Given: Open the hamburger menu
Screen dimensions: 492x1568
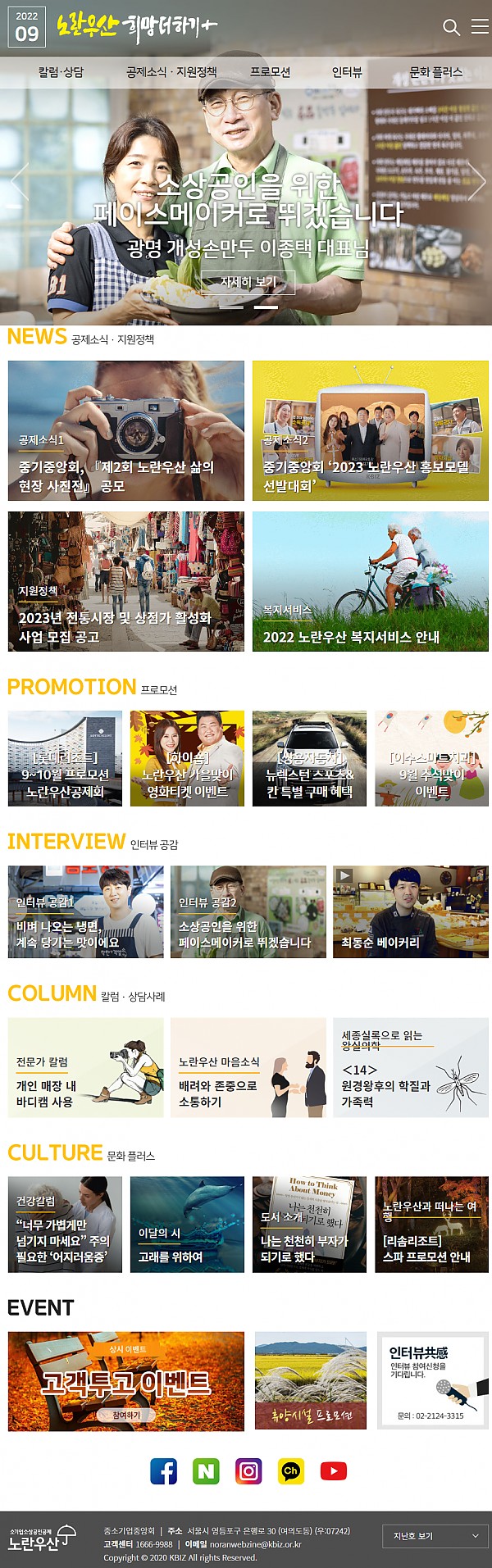Looking at the screenshot, I should [480, 27].
